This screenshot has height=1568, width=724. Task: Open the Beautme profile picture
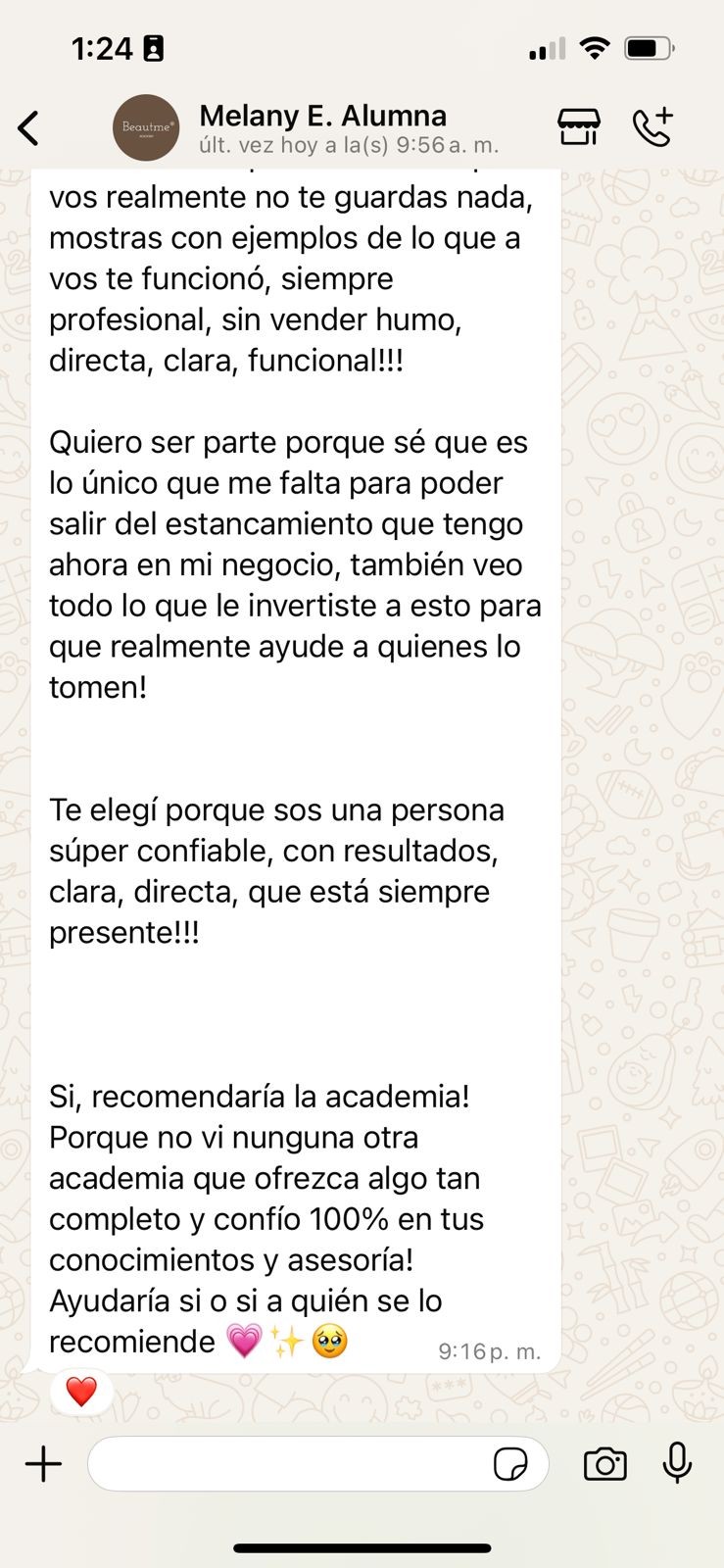pos(146,127)
